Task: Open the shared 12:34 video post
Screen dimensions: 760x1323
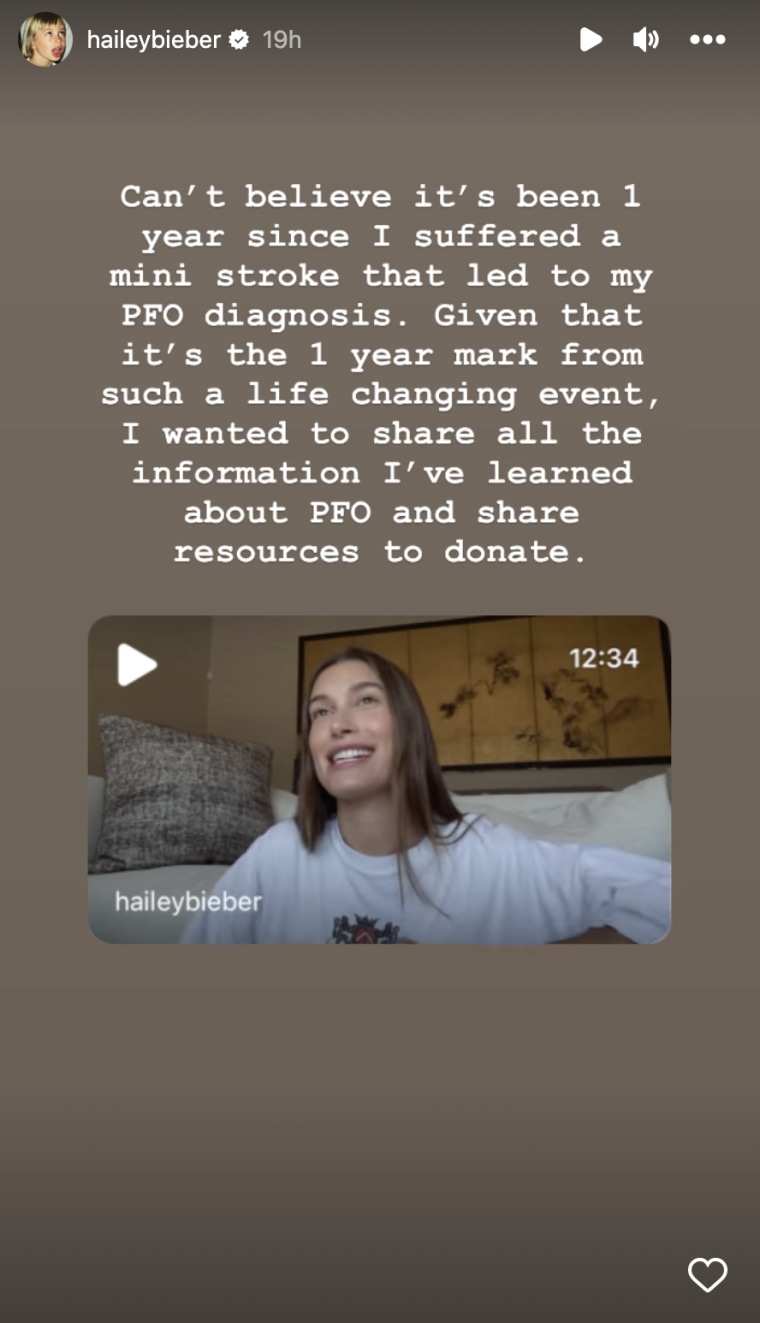Action: pyautogui.click(x=379, y=779)
